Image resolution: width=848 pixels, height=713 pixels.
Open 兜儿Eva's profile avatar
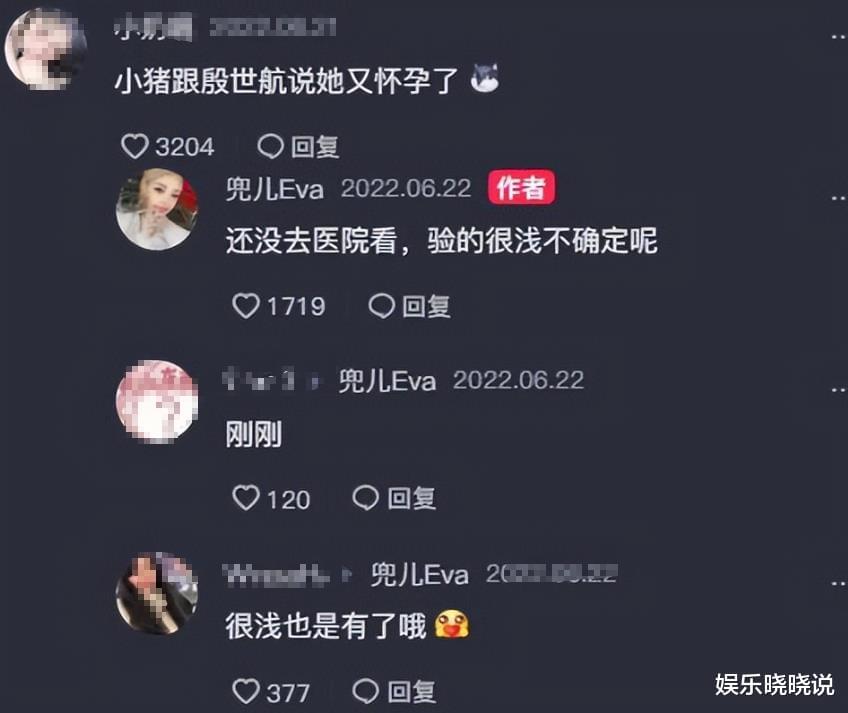coord(156,209)
